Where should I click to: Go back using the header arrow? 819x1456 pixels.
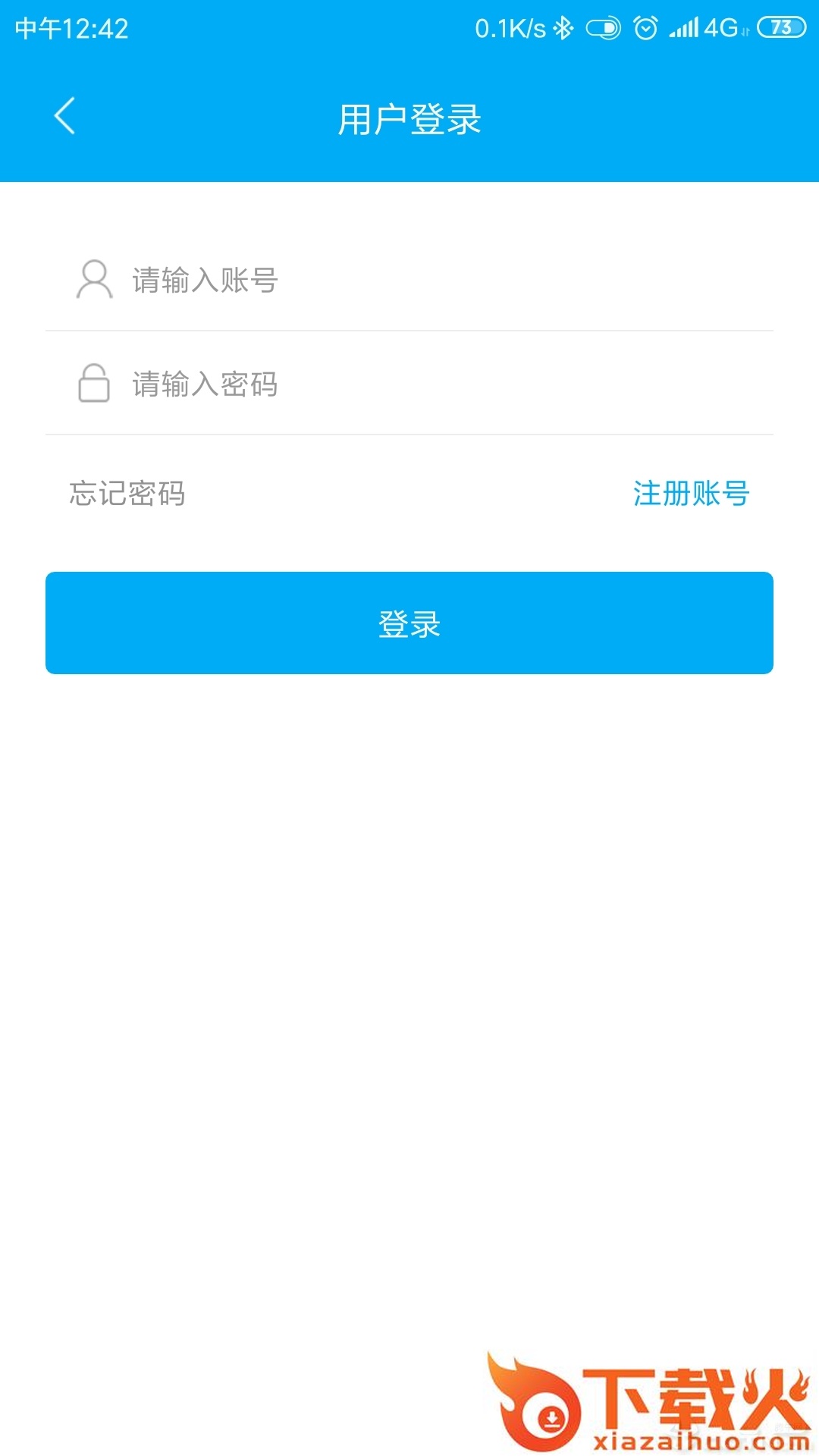coord(64,116)
